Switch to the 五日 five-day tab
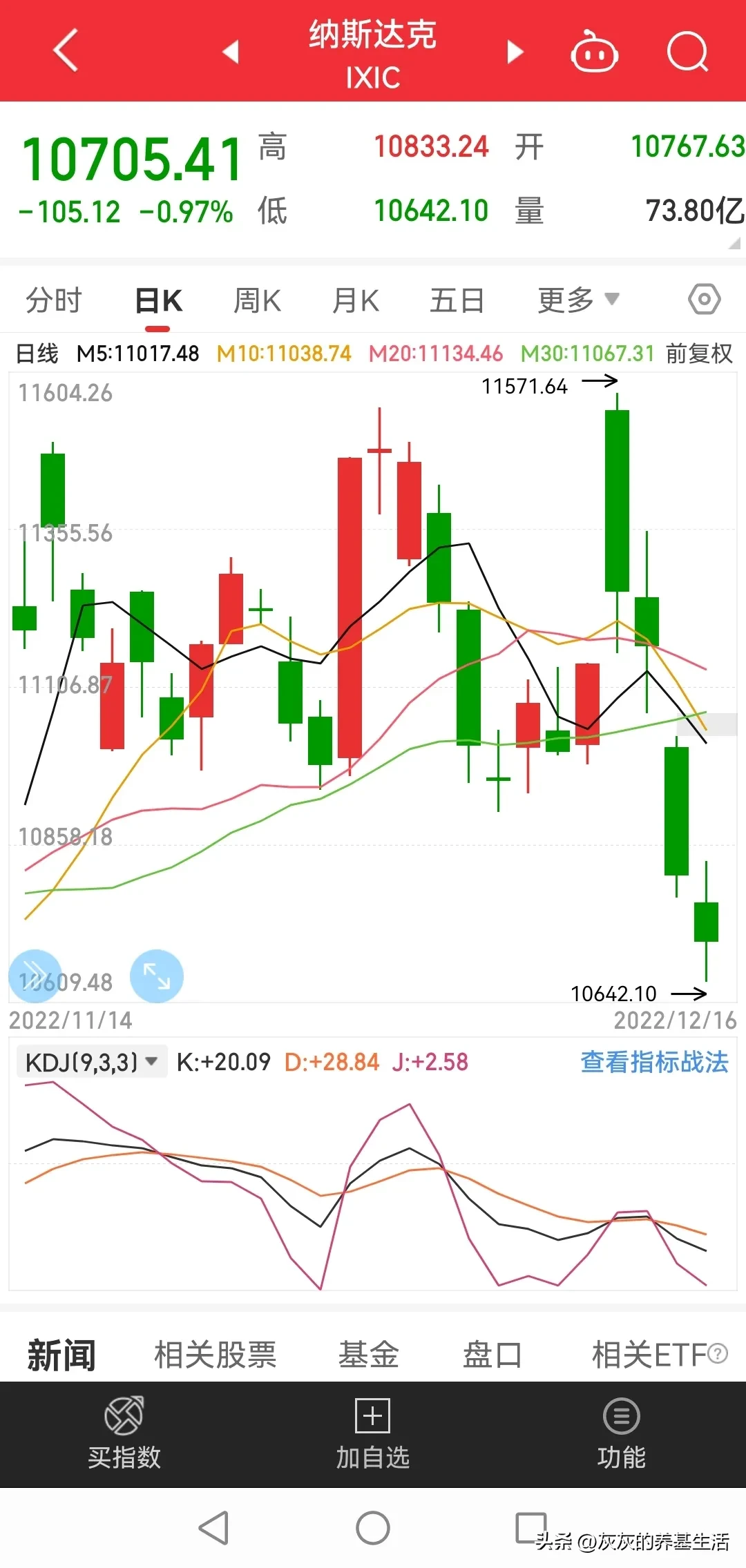The width and height of the screenshot is (746, 1568). point(457,301)
